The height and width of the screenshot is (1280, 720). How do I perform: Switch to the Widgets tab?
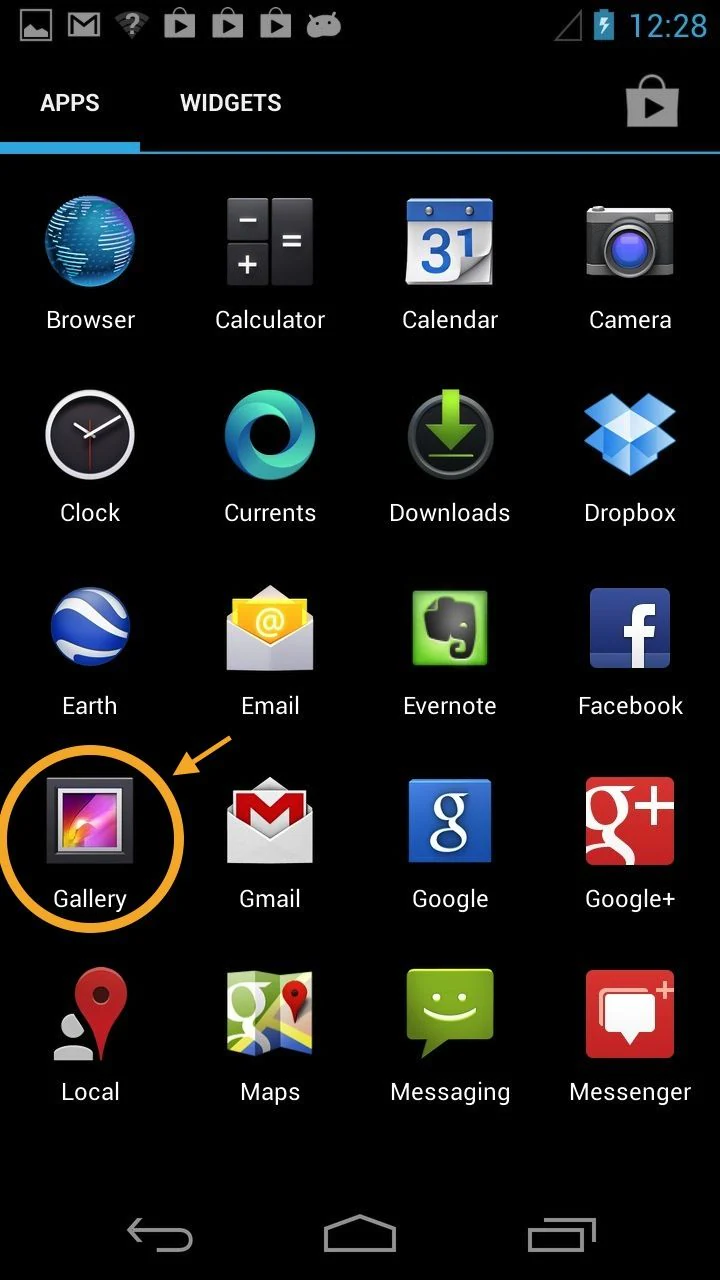[230, 103]
